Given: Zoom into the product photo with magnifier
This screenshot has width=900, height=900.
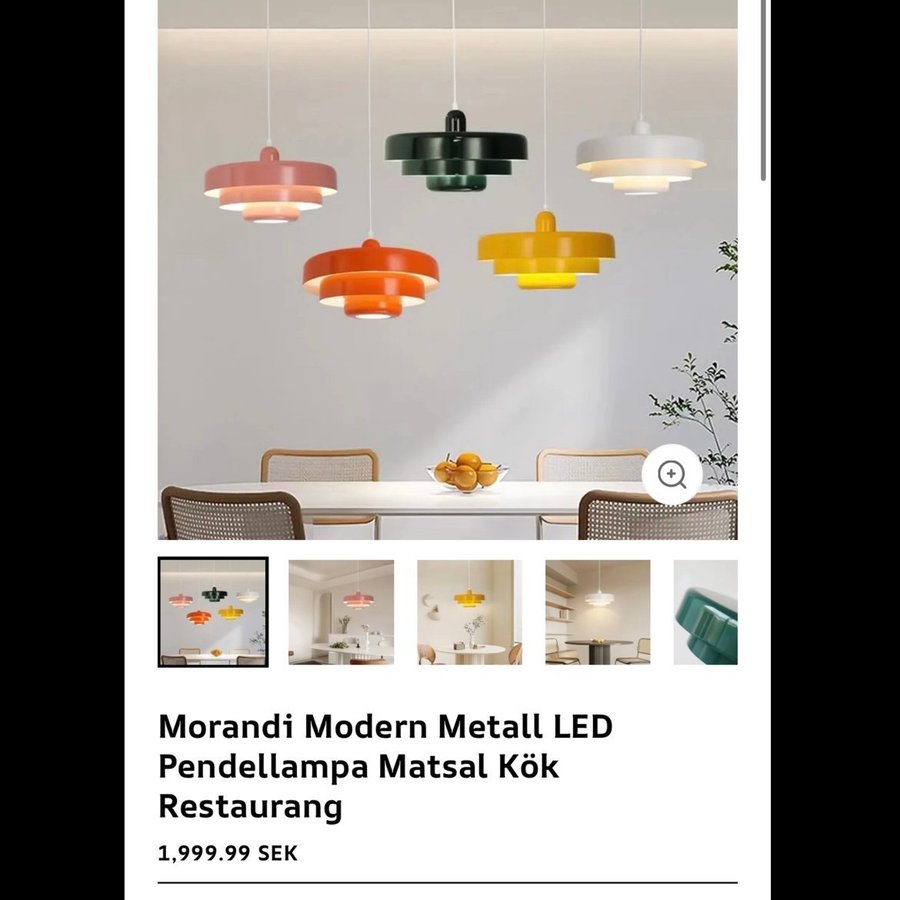Looking at the screenshot, I should pos(672,475).
